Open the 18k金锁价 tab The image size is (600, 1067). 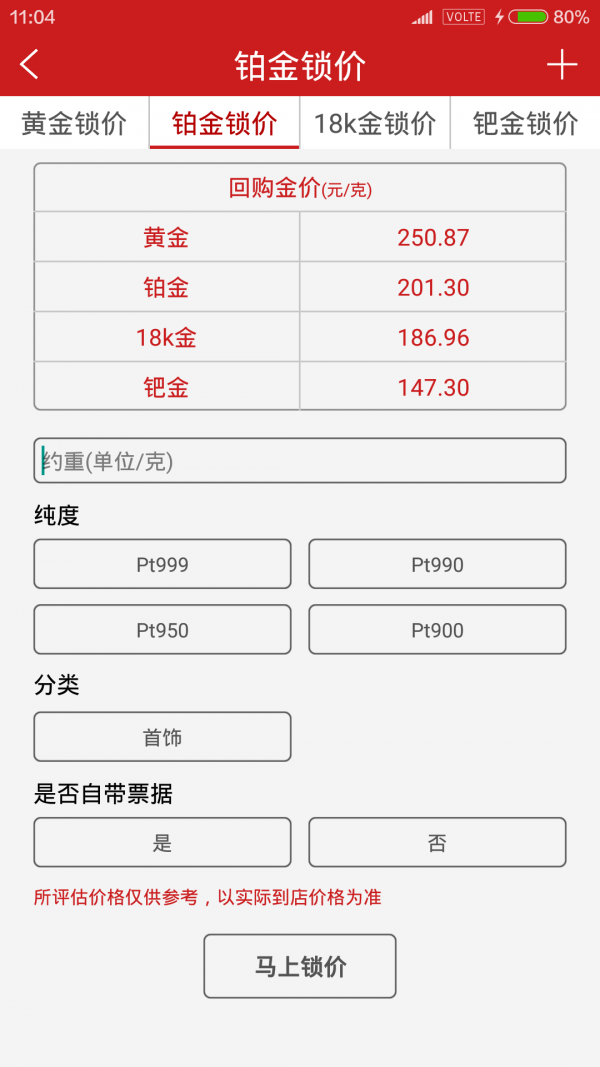tap(375, 123)
